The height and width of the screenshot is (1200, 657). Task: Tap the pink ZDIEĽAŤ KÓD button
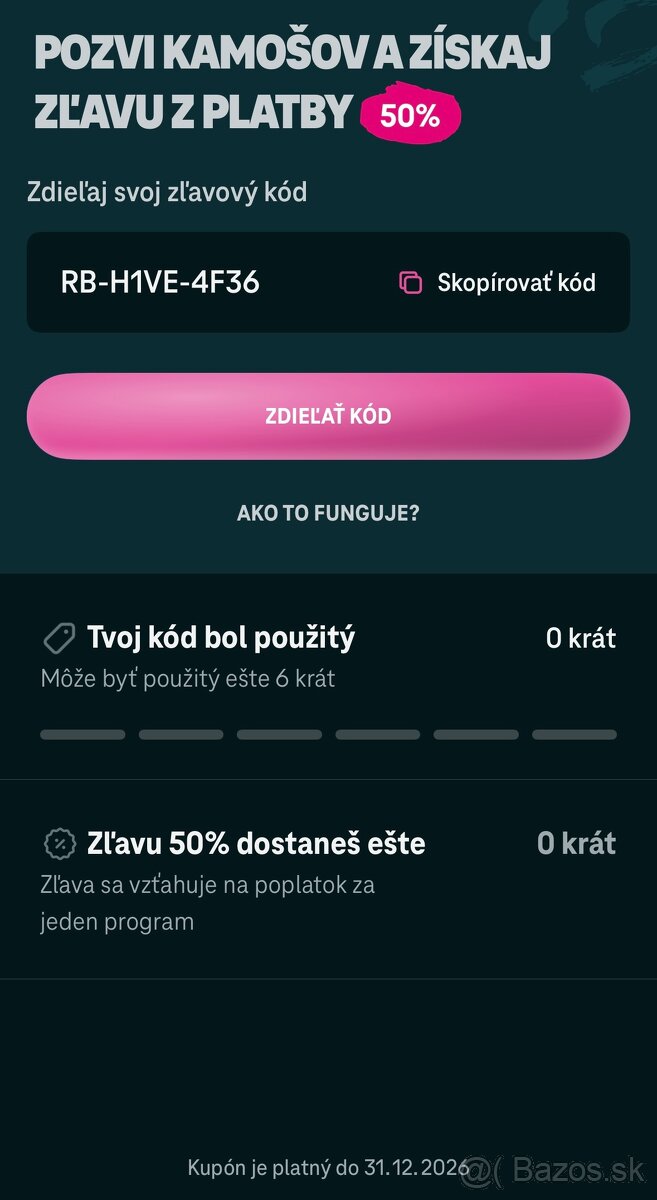pos(328,416)
